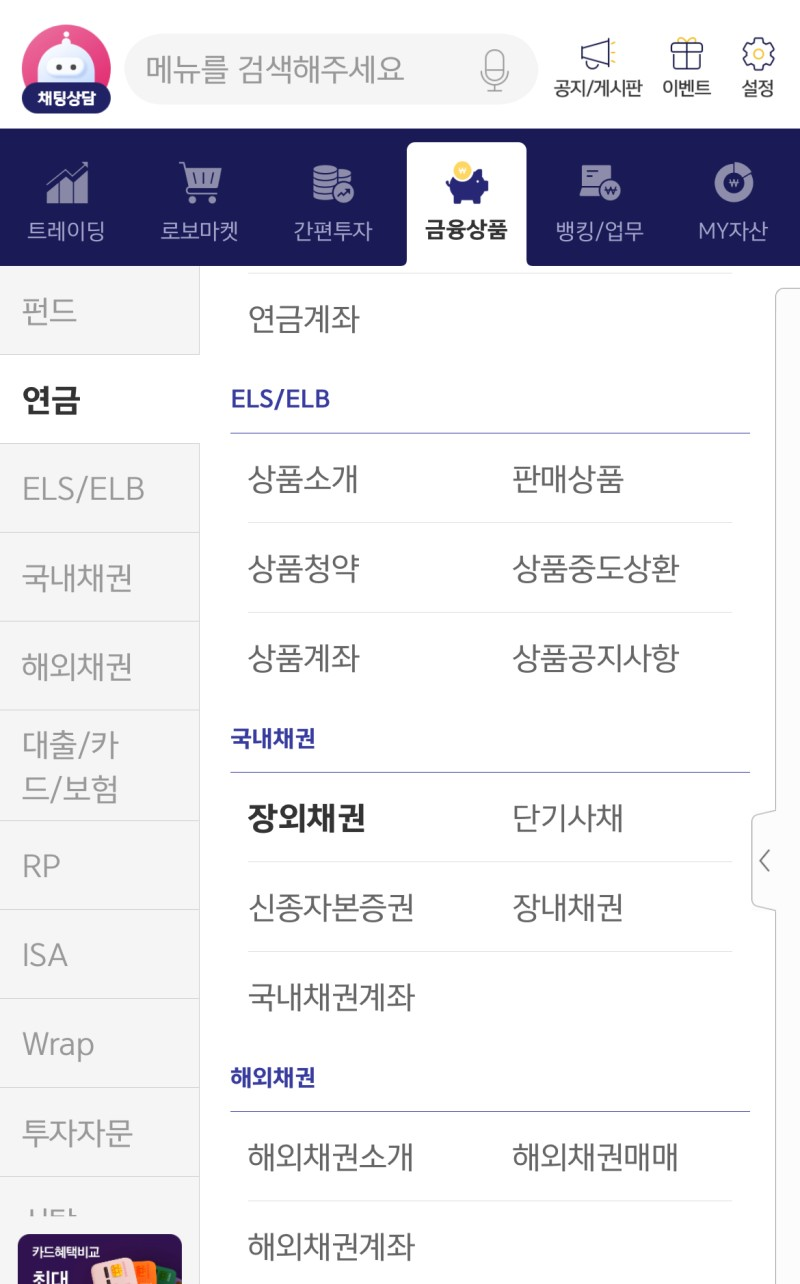Open 공지/게시판 notices
The image size is (800, 1284).
pos(597,68)
